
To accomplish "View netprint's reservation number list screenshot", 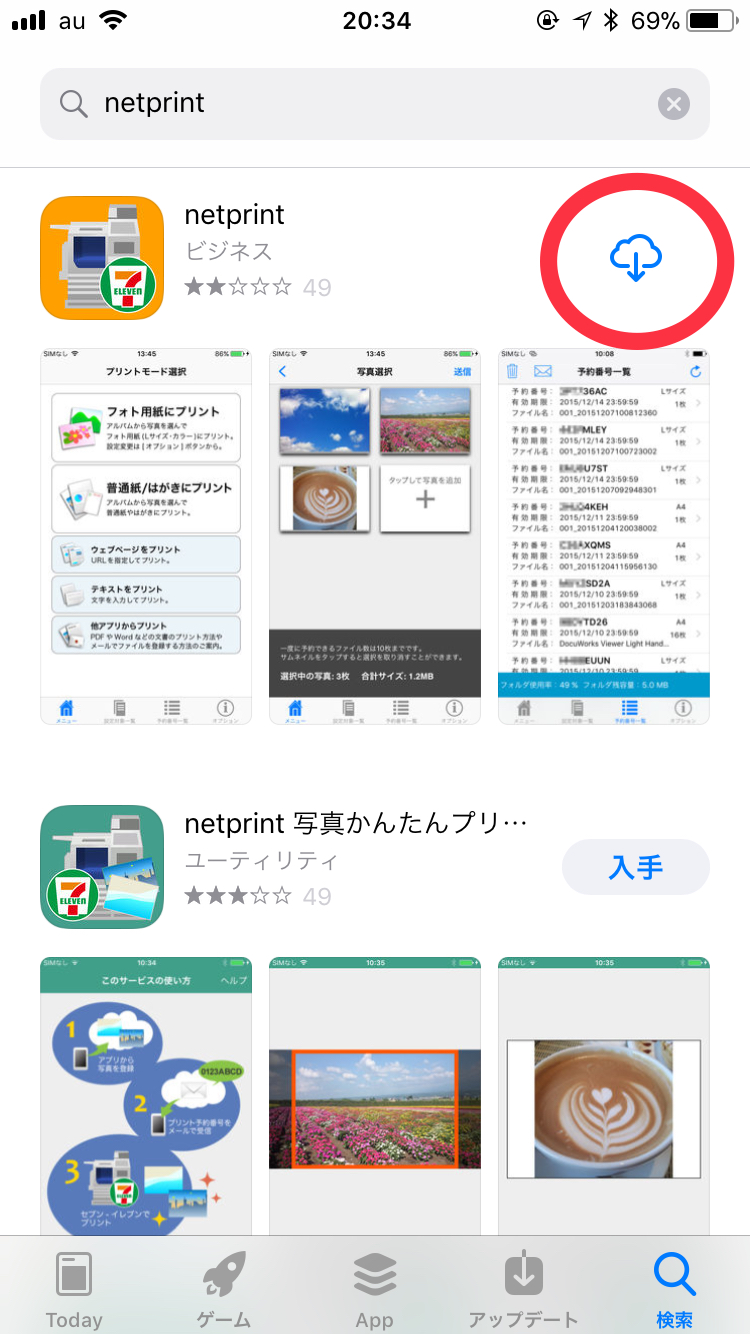I will 603,536.
